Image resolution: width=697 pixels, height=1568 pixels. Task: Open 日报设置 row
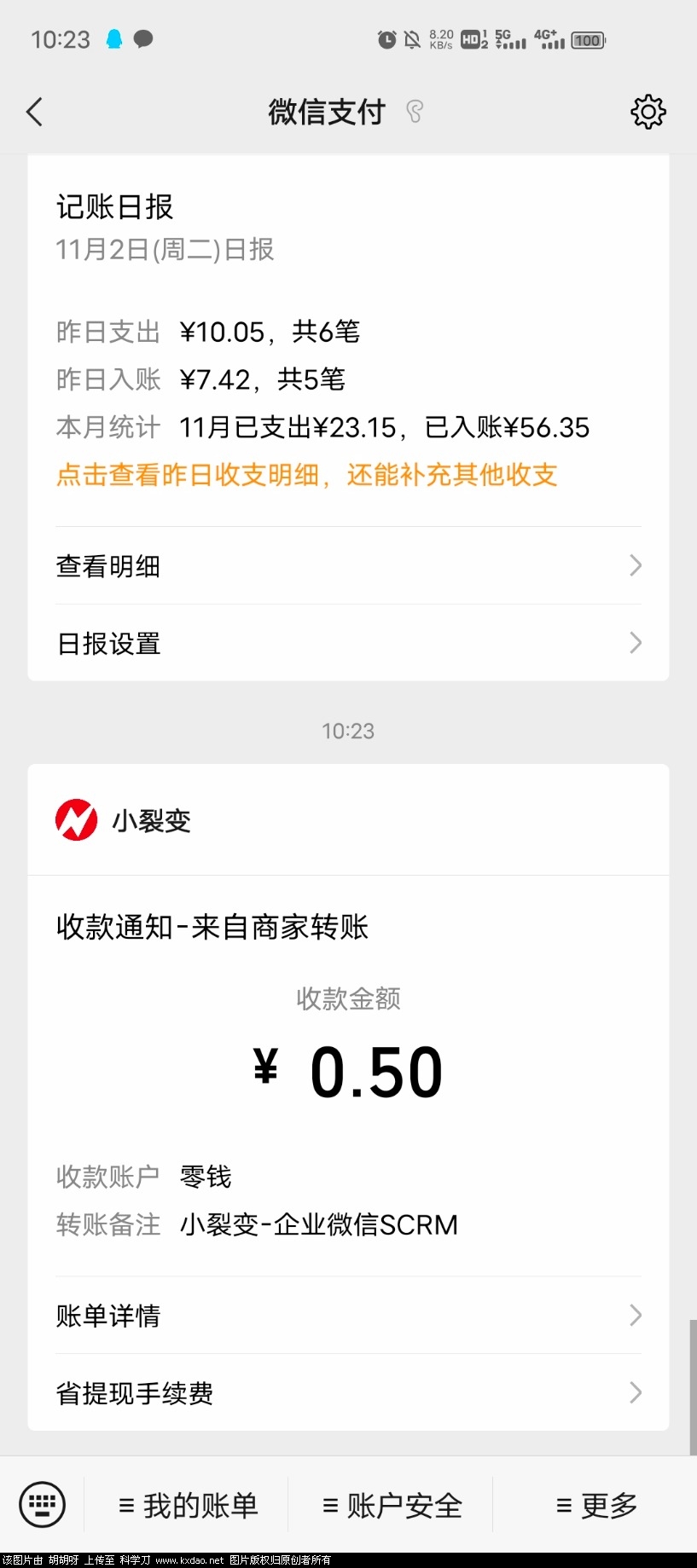click(x=348, y=643)
